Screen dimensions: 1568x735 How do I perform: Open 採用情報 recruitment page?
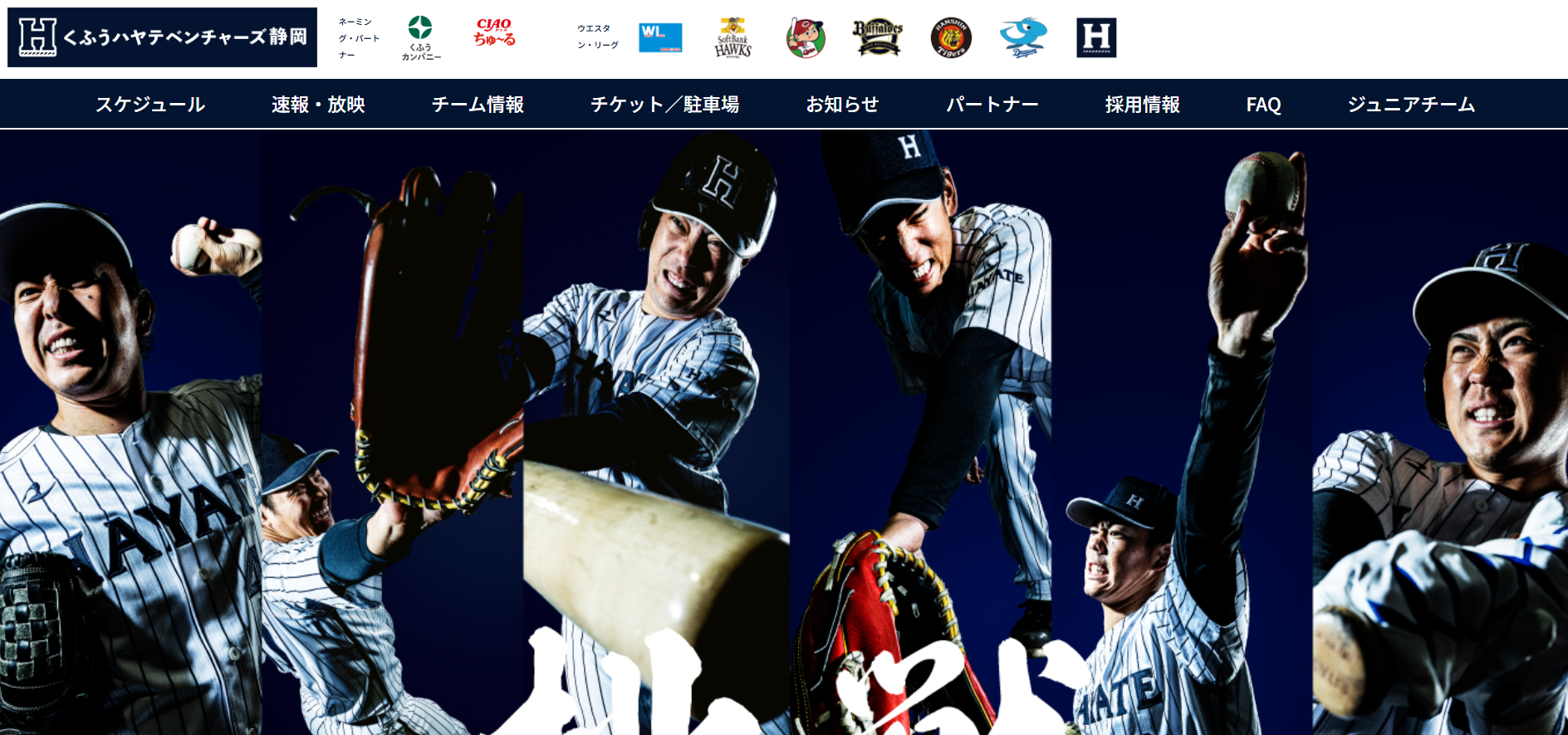[x=1142, y=105]
